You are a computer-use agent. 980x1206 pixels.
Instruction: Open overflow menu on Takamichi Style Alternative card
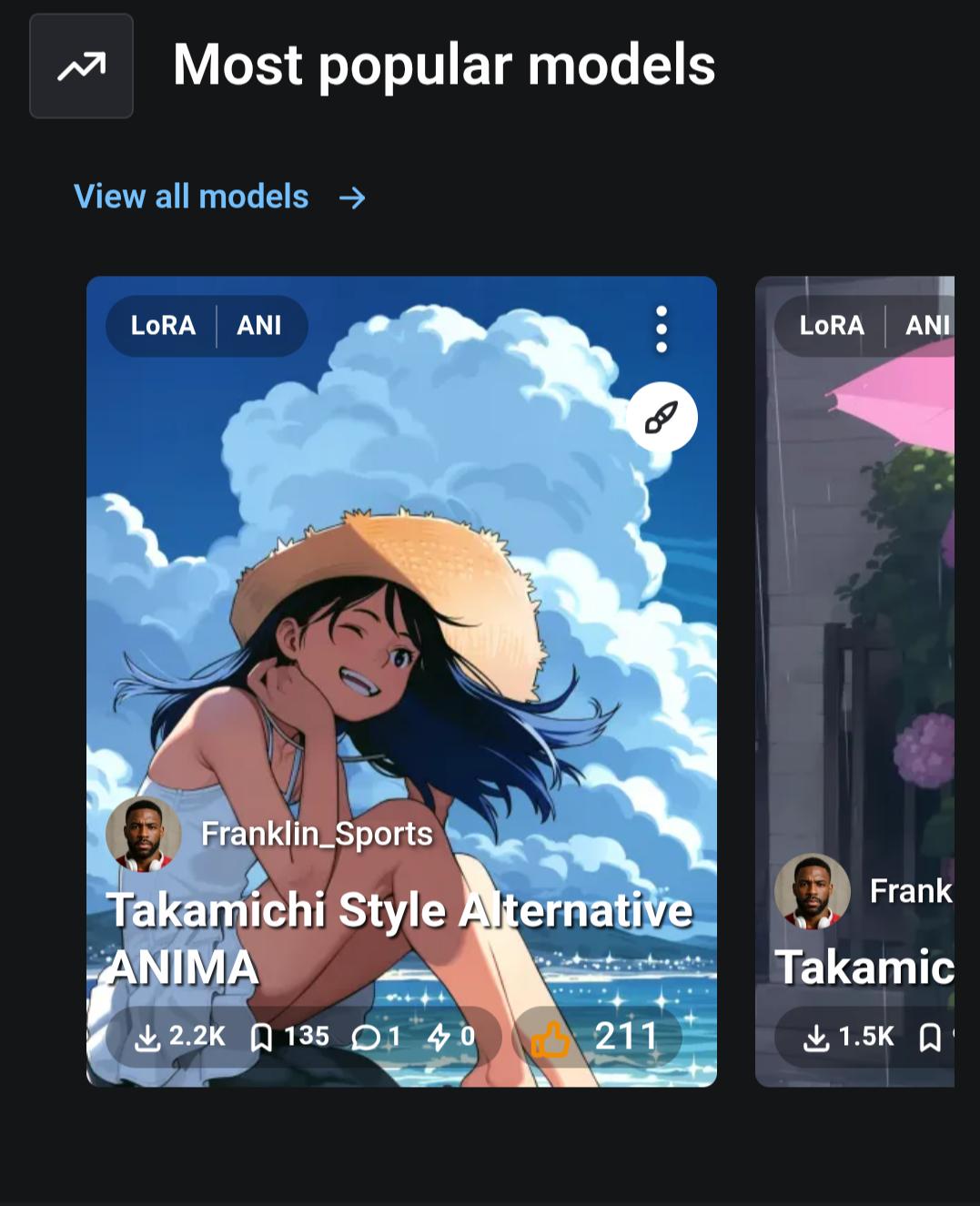point(662,329)
